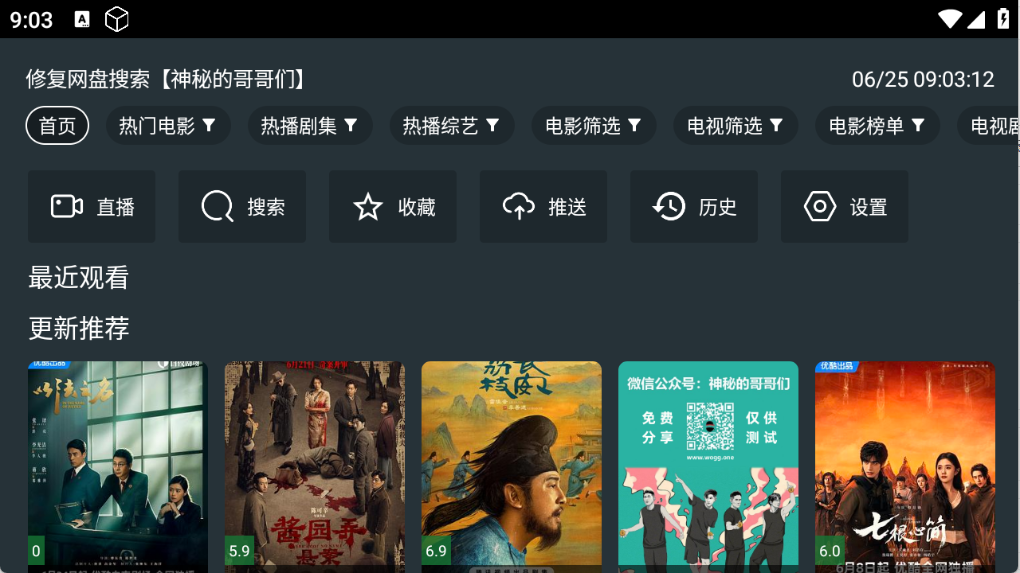Viewport: 1020px width, 573px height.
Task: Open the 七根心简 poster card
Action: pyautogui.click(x=905, y=465)
